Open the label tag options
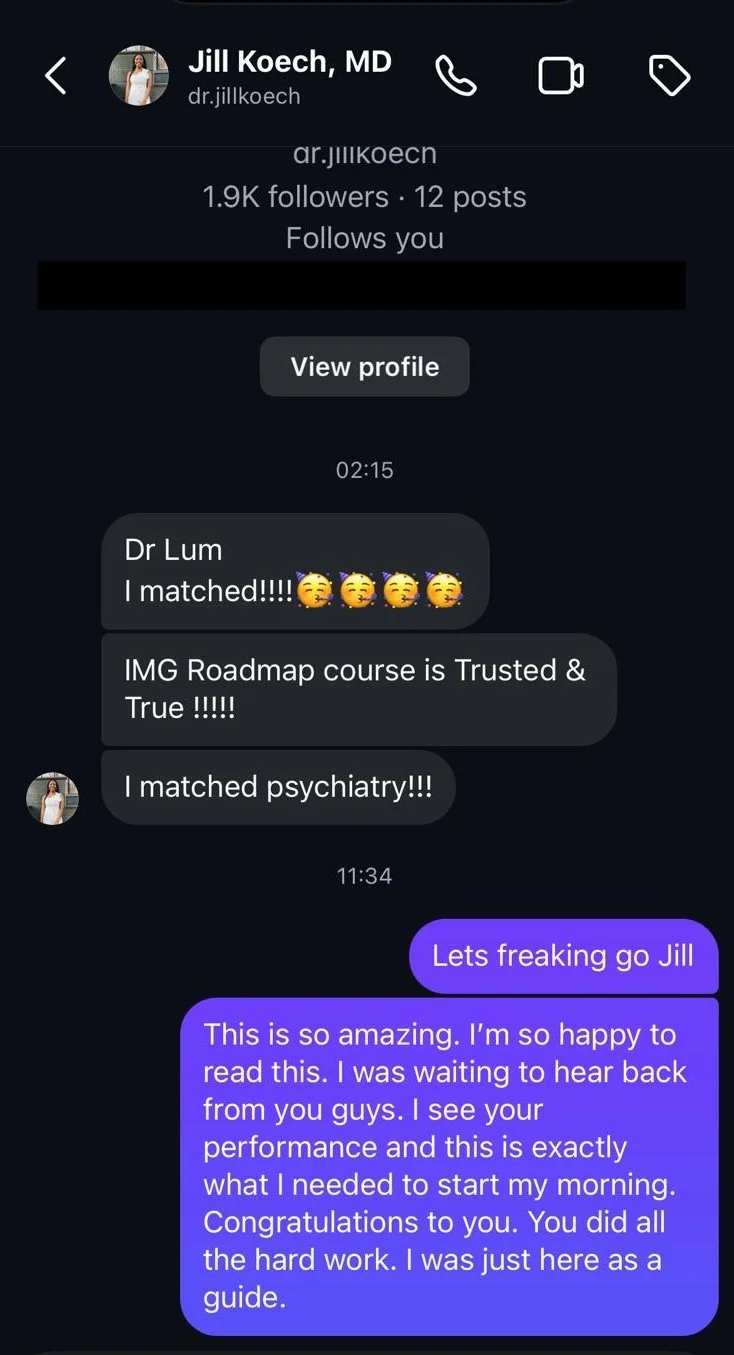The width and height of the screenshot is (734, 1355). coord(669,76)
